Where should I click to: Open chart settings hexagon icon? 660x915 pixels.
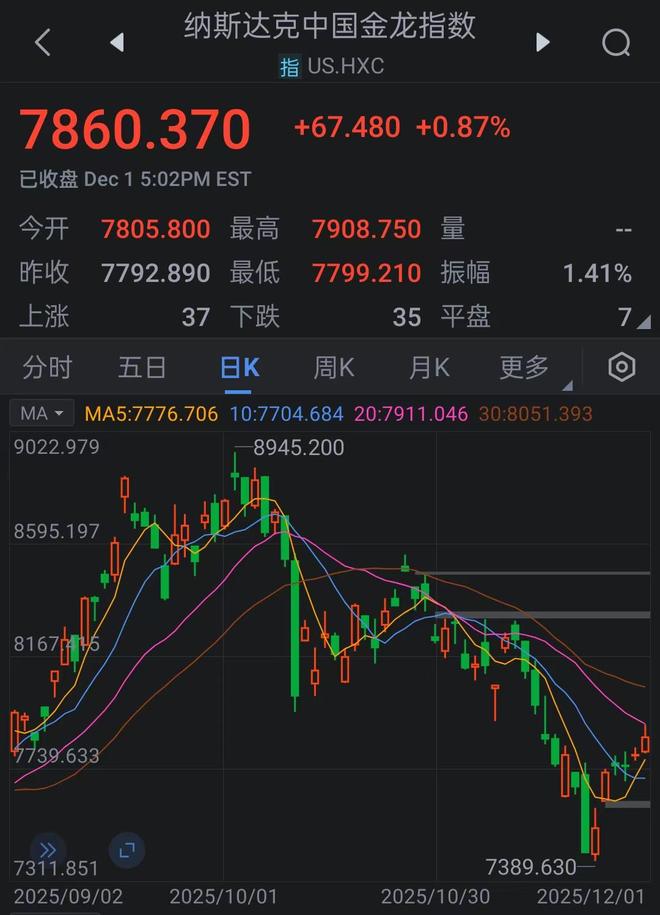coord(621,367)
